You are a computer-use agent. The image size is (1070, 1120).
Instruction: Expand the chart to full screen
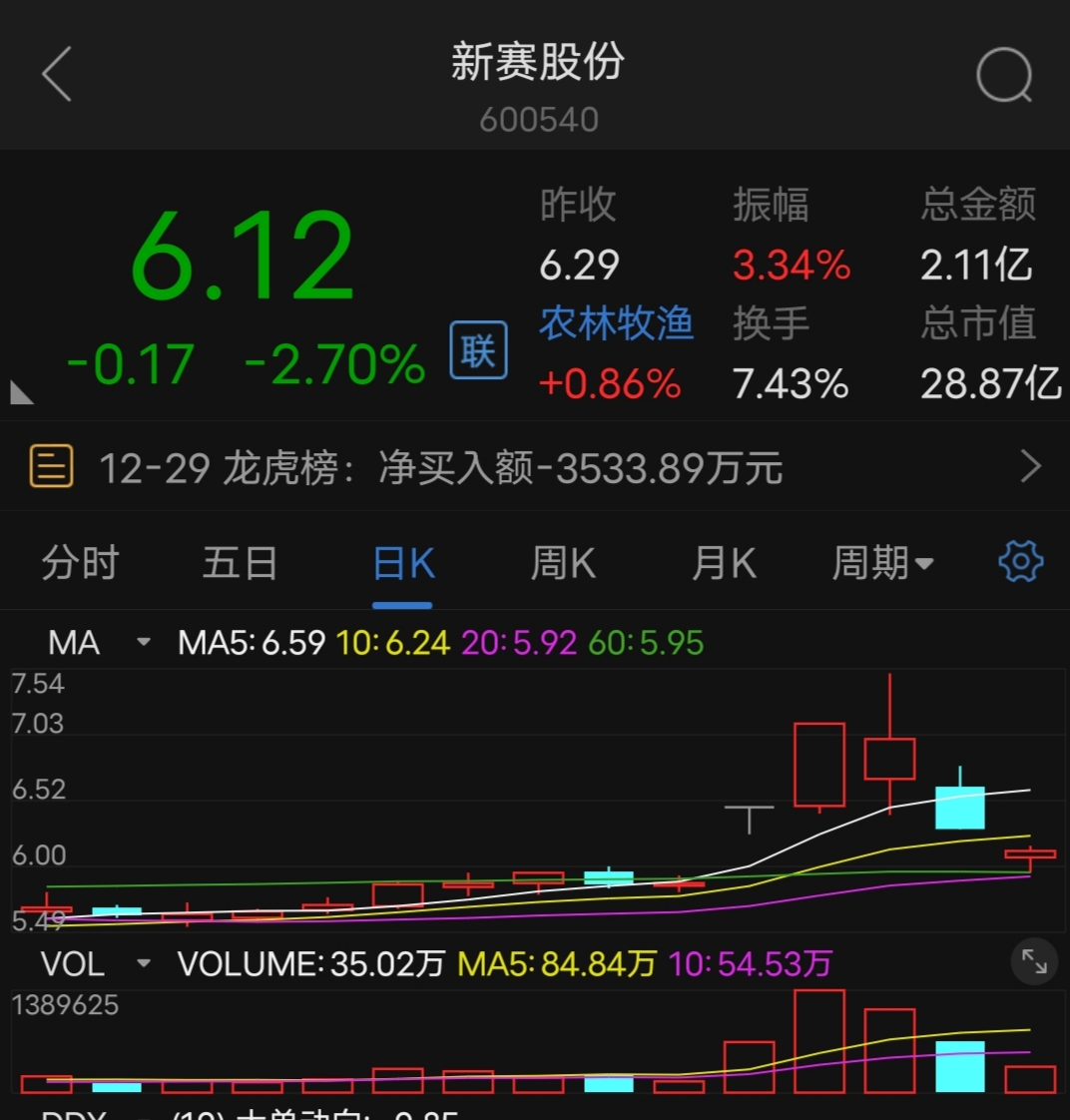pyautogui.click(x=1034, y=962)
